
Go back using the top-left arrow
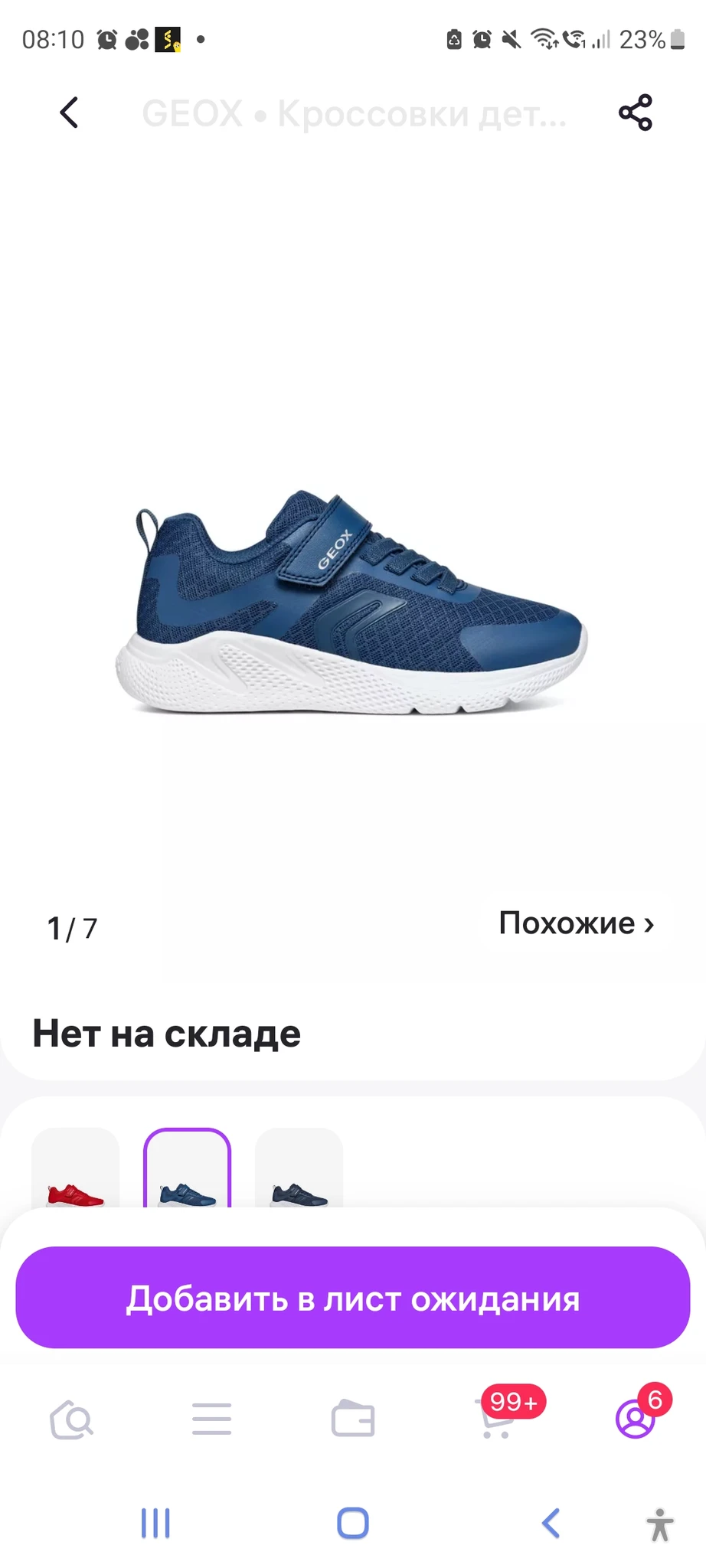tap(69, 113)
